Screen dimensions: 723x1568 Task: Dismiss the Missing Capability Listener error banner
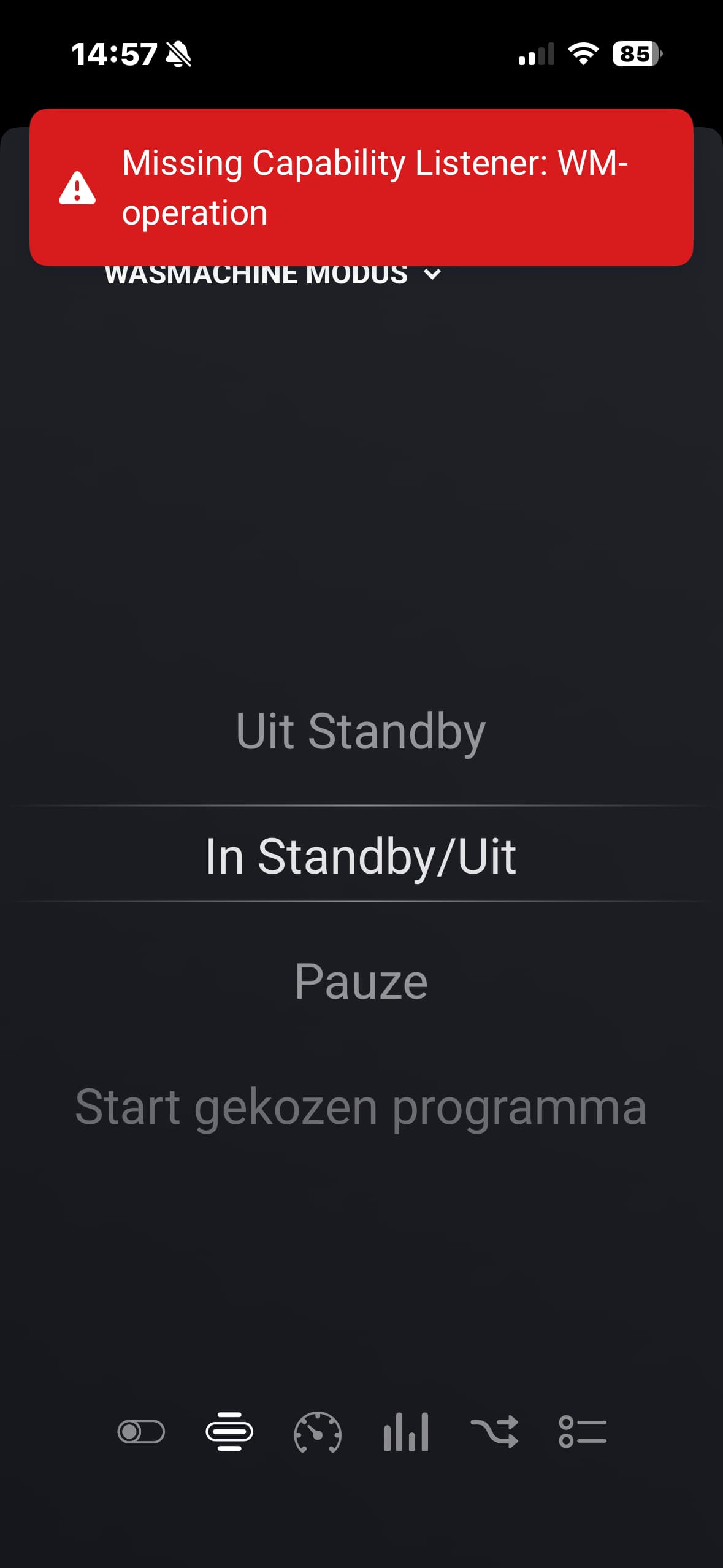(361, 187)
